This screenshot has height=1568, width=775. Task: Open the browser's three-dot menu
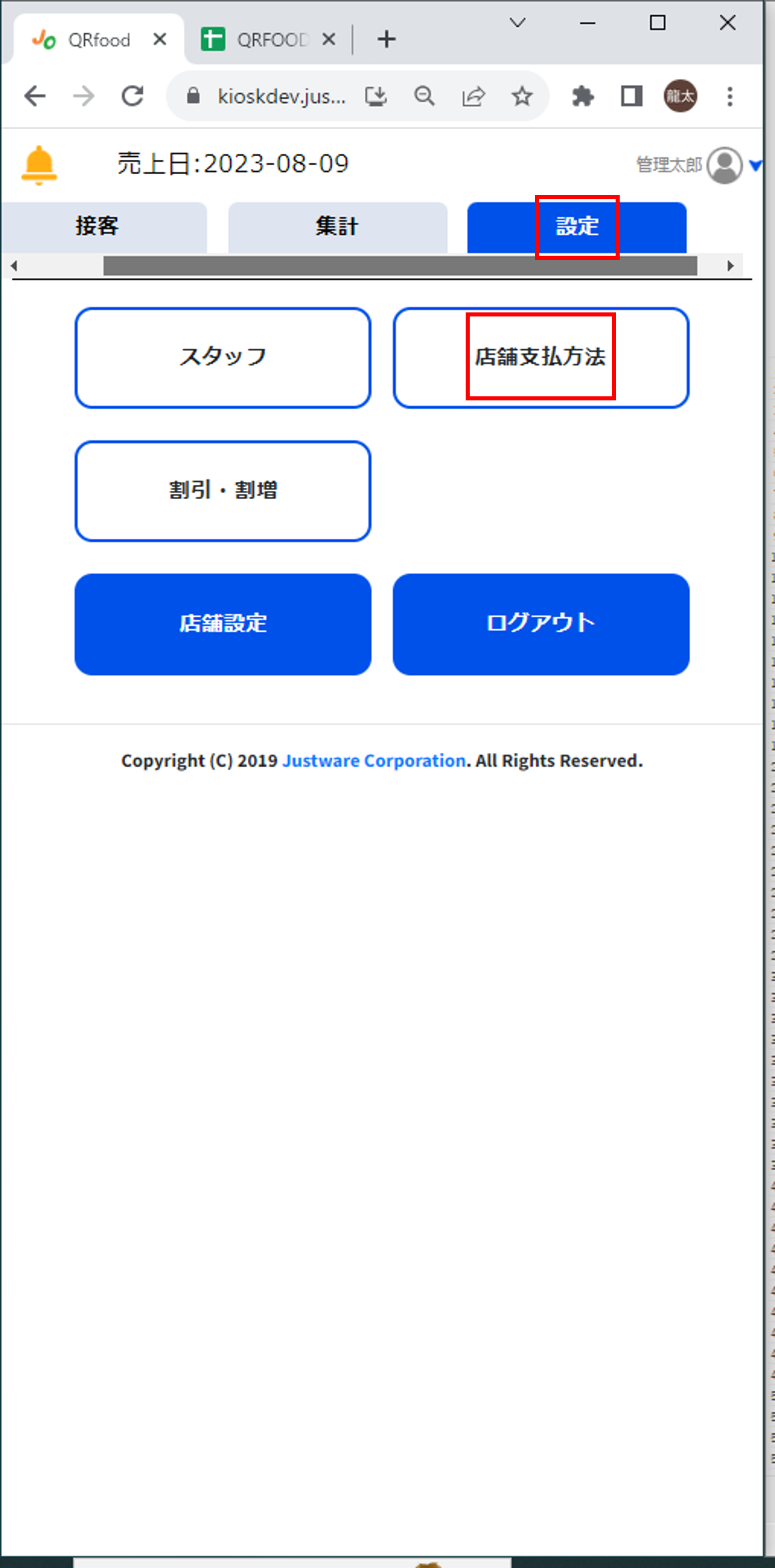(729, 96)
